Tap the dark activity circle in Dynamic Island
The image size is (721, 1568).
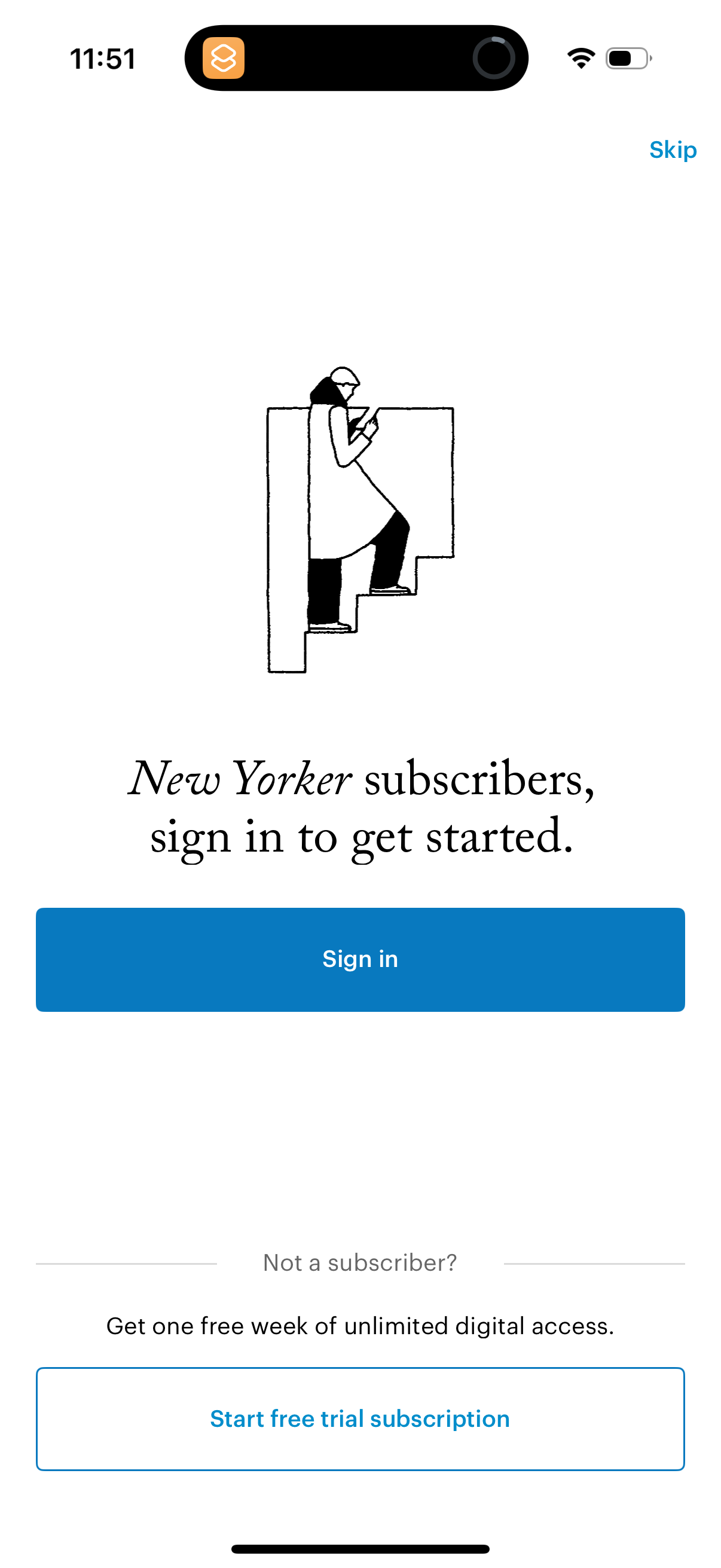[494, 59]
